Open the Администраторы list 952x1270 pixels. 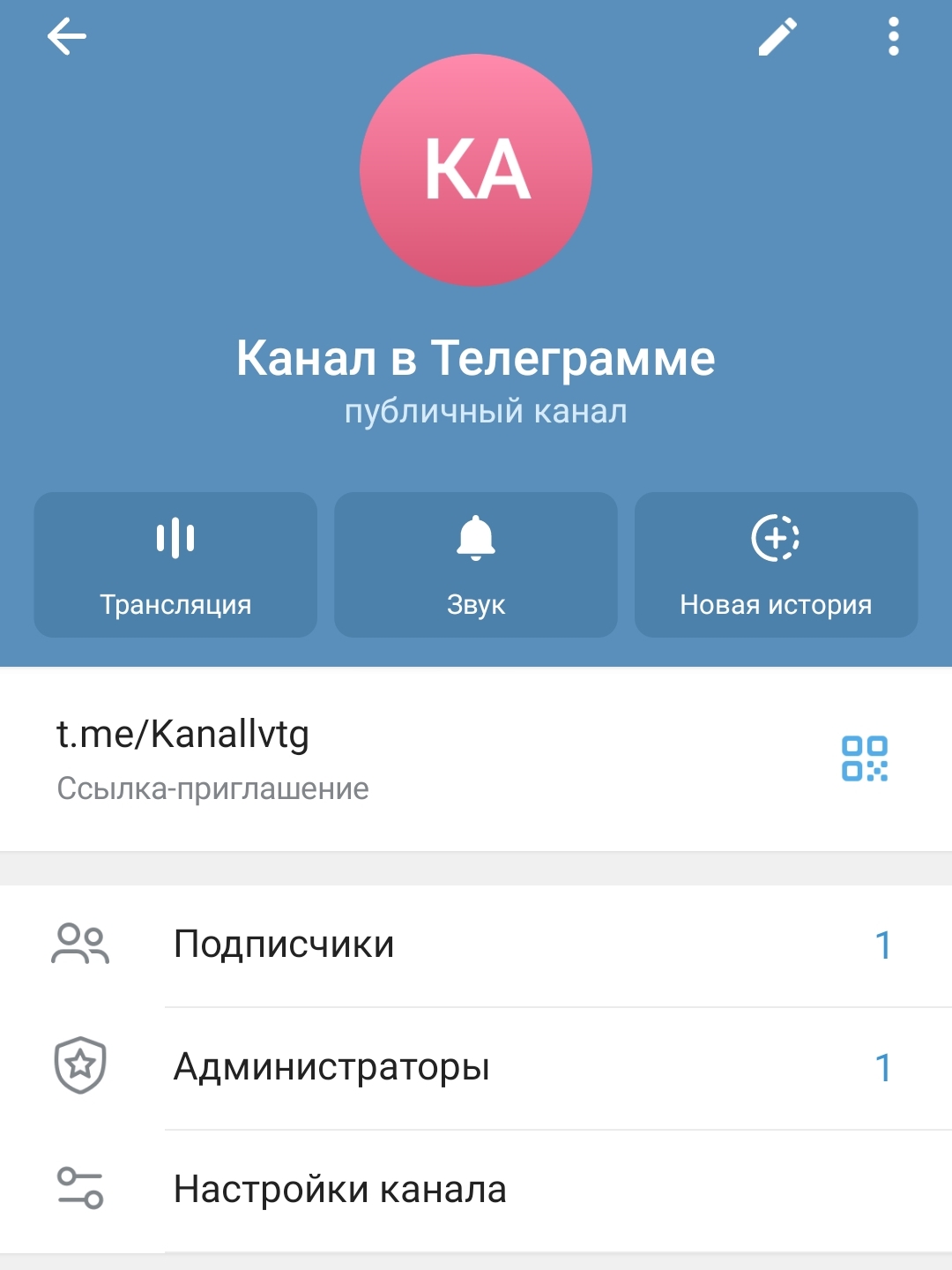(476, 1067)
